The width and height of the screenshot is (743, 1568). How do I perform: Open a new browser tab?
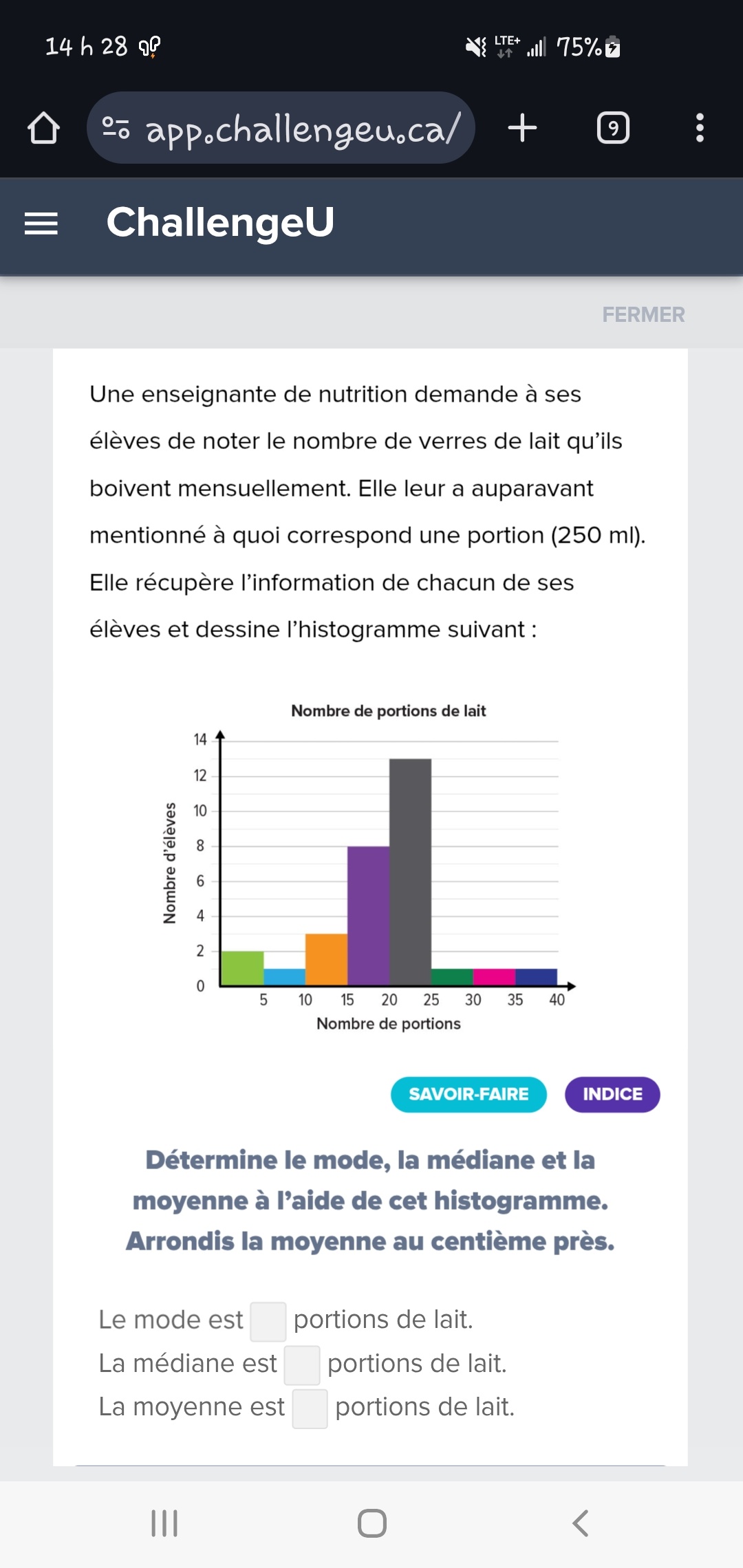click(522, 128)
